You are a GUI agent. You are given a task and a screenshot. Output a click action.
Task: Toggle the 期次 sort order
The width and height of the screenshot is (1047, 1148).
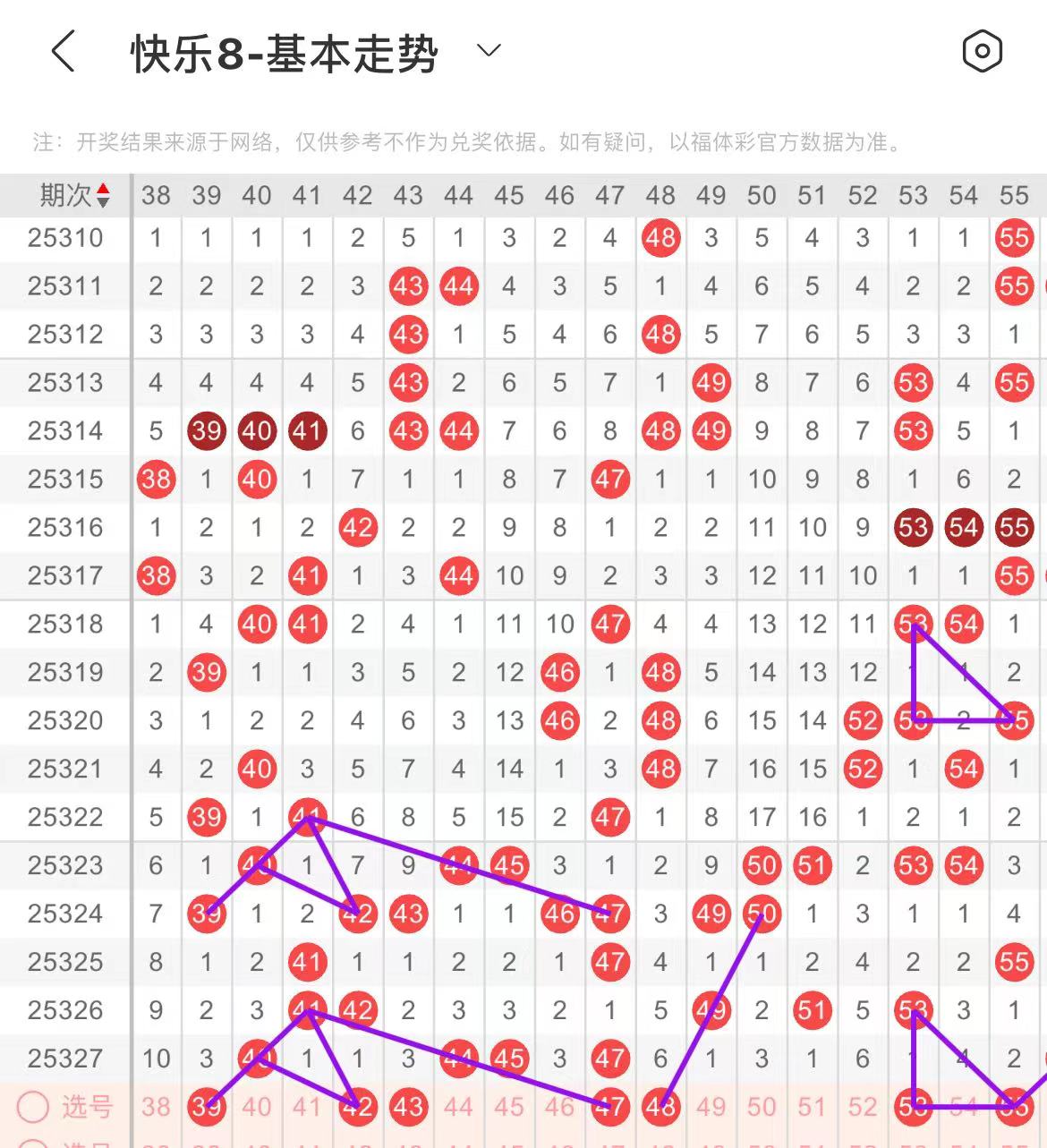pyautogui.click(x=103, y=195)
